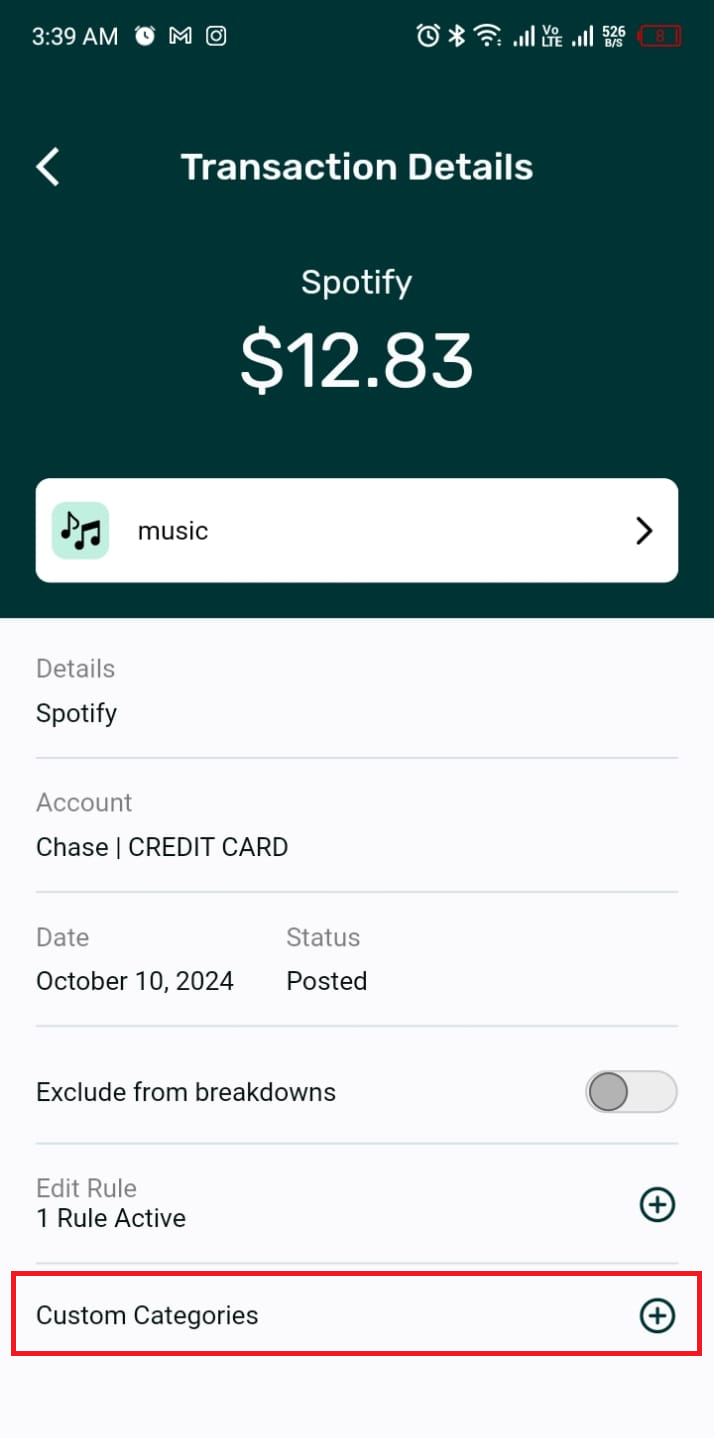Go back from Transaction Details
The width and height of the screenshot is (714, 1438).
48,166
